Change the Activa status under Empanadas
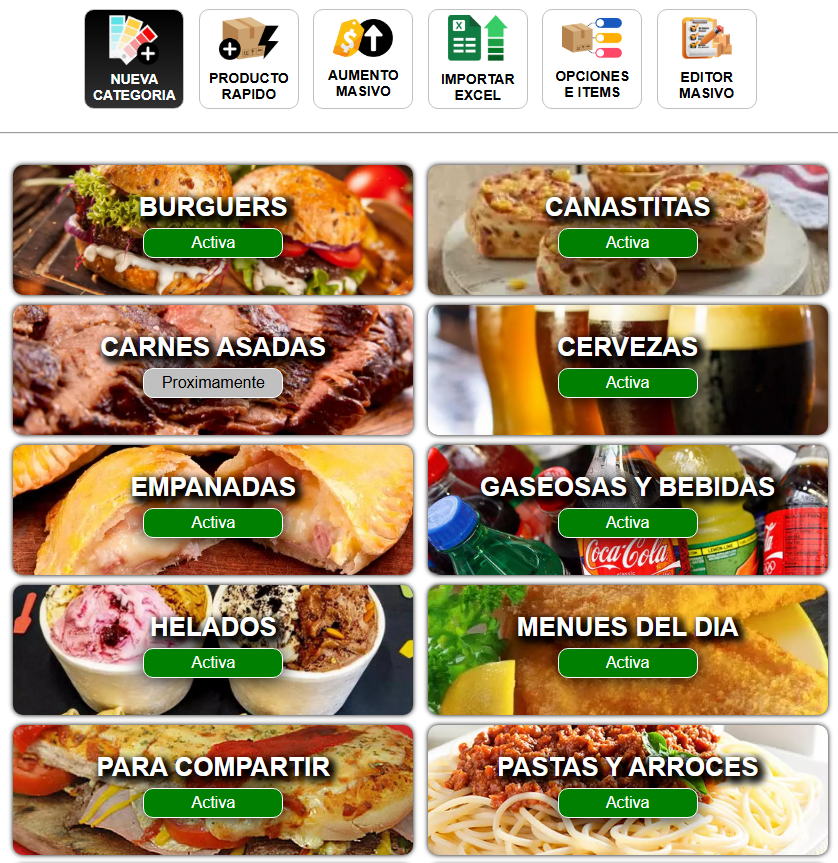 [x=213, y=523]
